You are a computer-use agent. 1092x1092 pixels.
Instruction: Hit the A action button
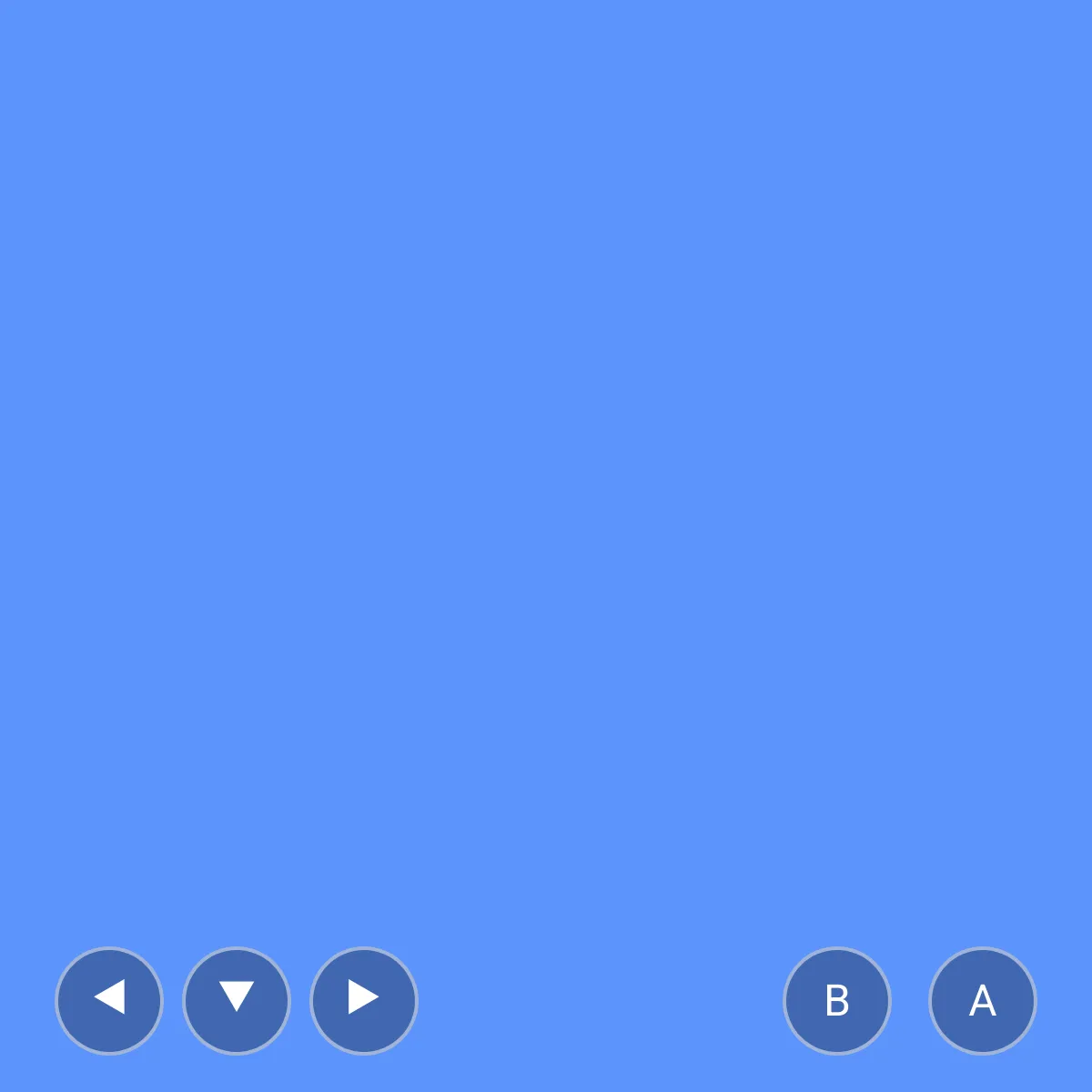tap(983, 1000)
